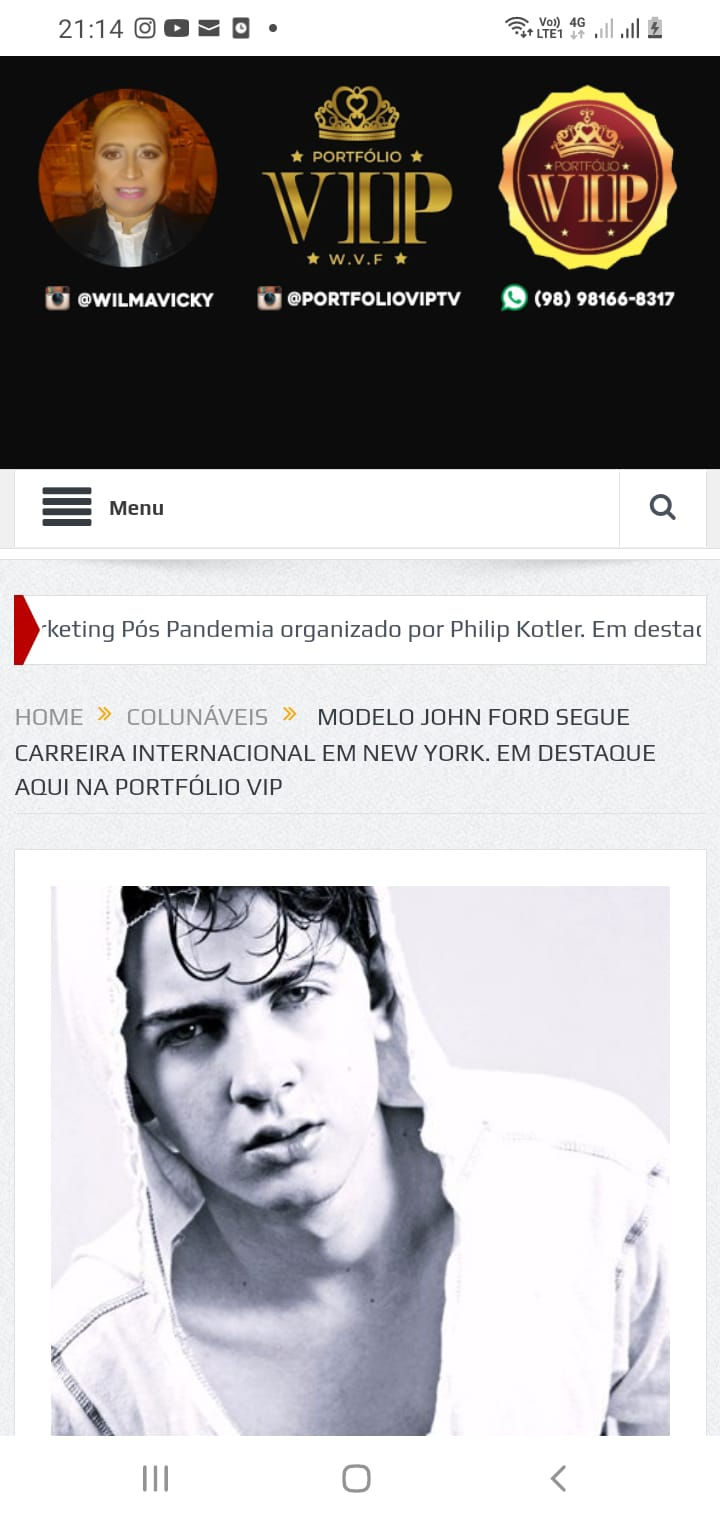Open the hamburger Menu
Image resolution: width=720 pixels, height=1520 pixels.
(103, 508)
